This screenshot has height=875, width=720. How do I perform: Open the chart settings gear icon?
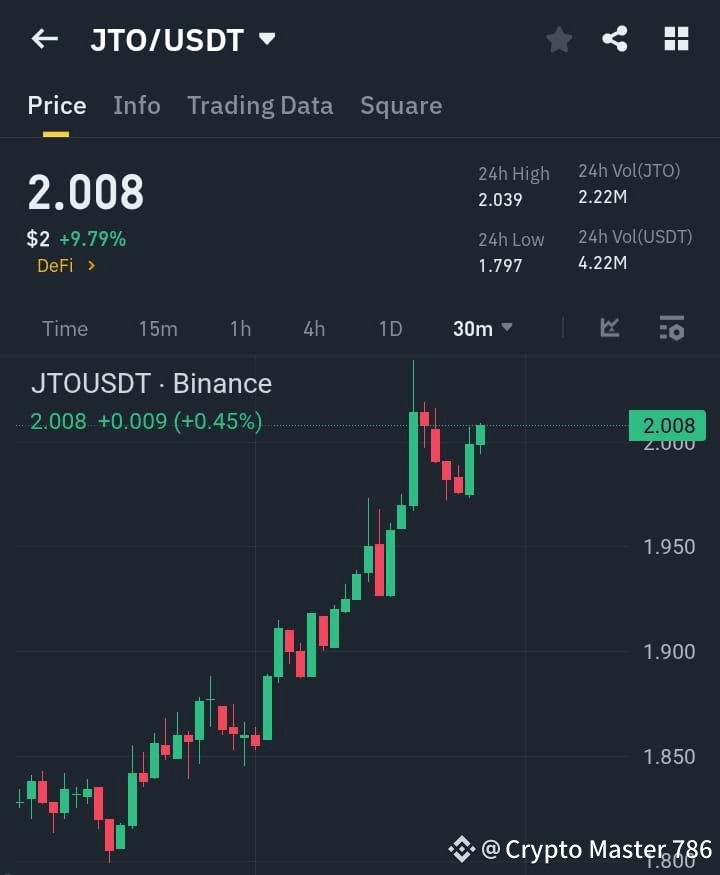[x=670, y=328]
